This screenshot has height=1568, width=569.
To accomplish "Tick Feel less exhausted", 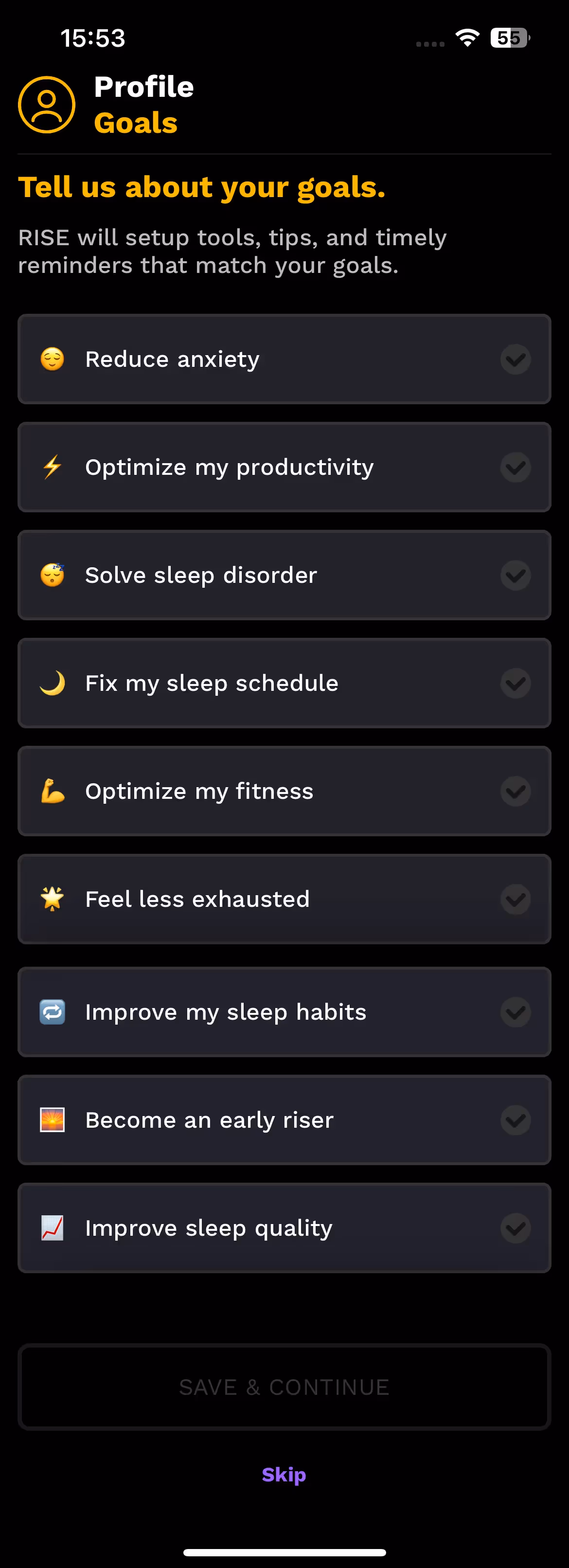I will click(284, 899).
